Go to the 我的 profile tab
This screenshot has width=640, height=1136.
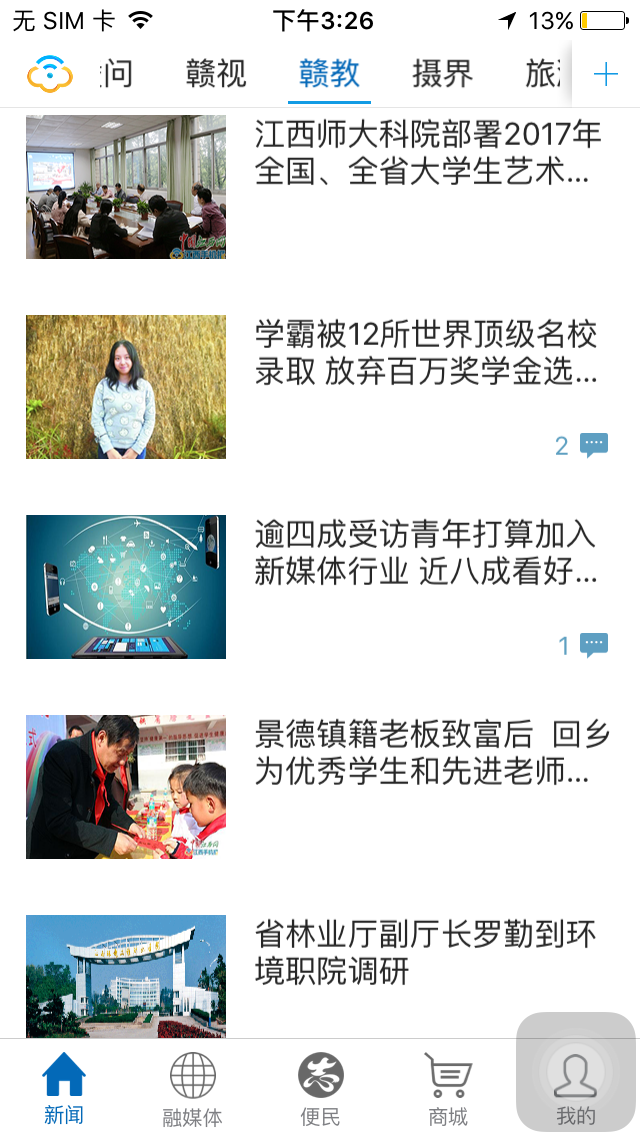tap(576, 1088)
